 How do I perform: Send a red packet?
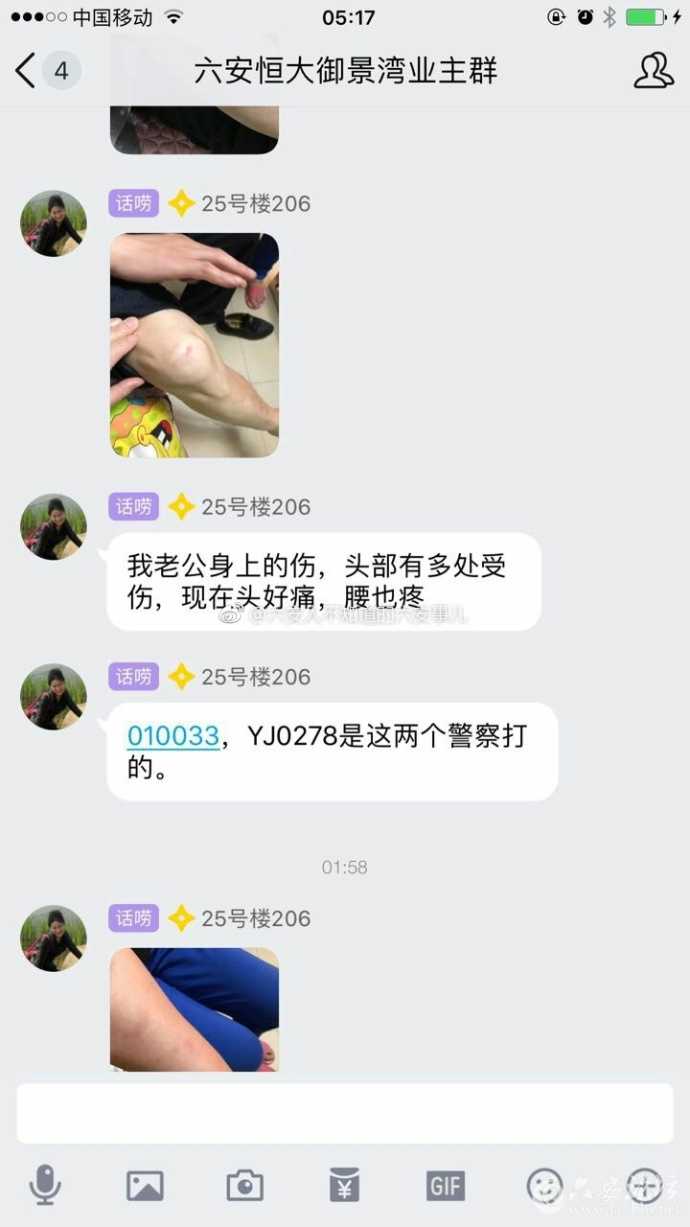(x=345, y=1186)
